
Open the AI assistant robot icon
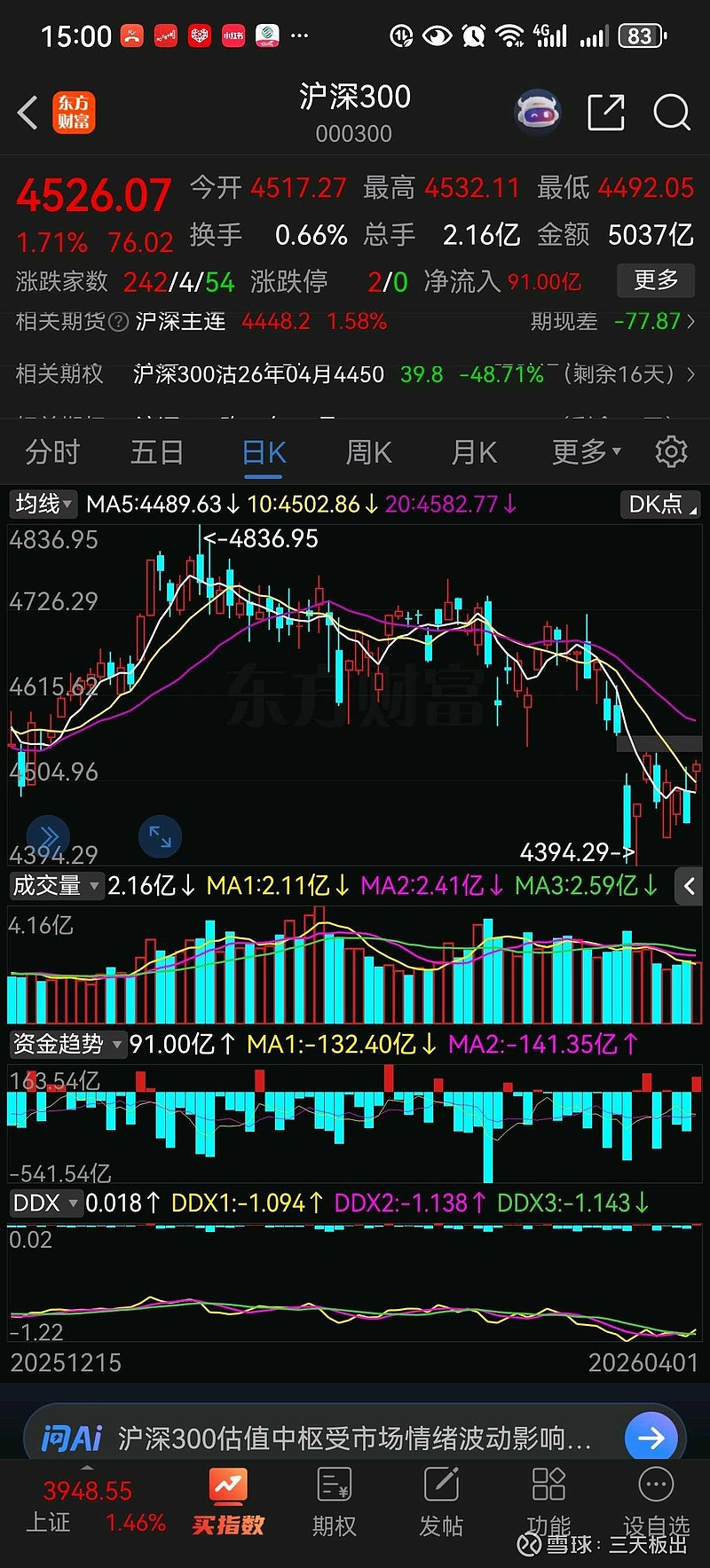537,113
